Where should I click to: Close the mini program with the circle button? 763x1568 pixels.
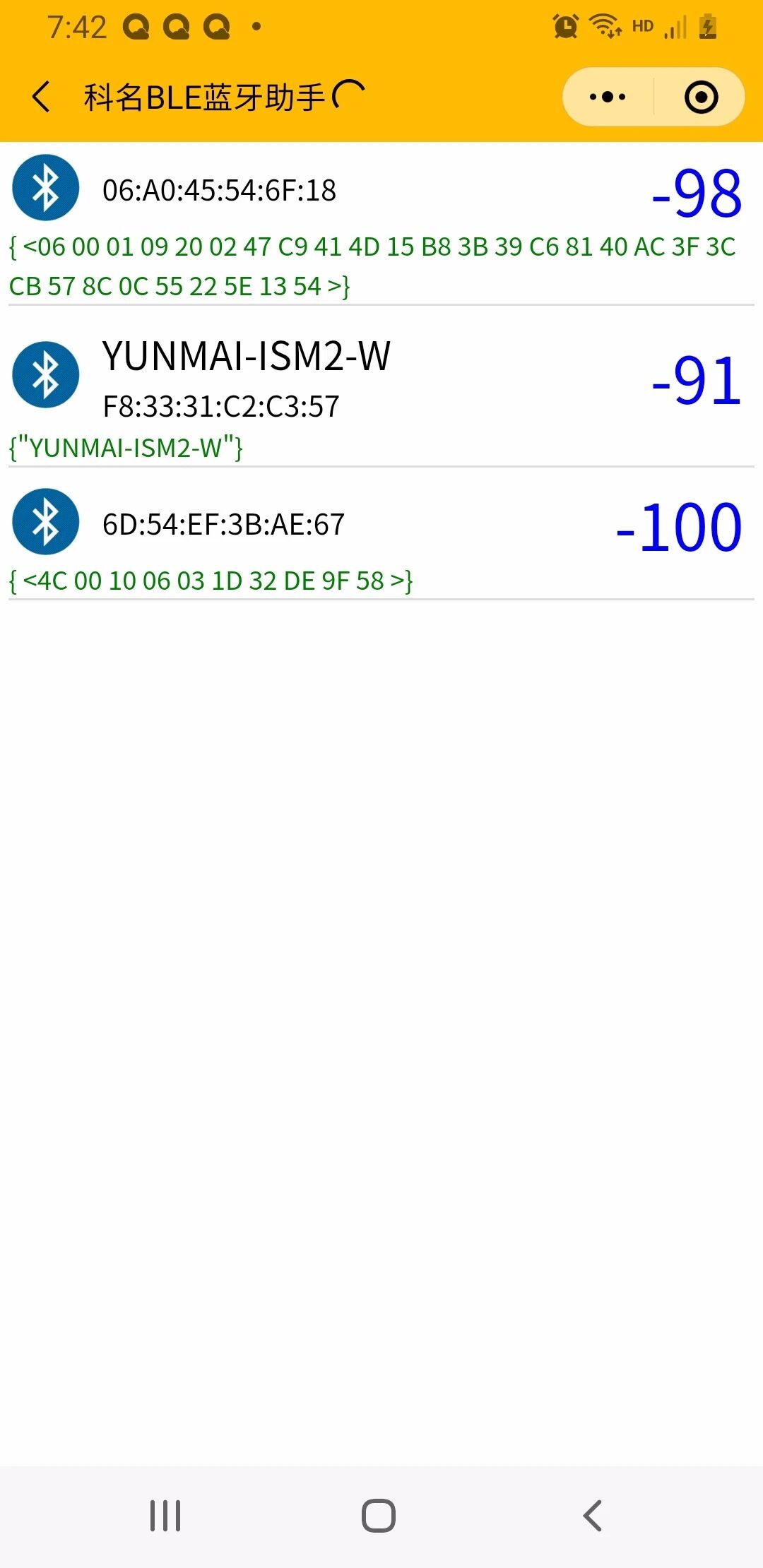point(701,97)
